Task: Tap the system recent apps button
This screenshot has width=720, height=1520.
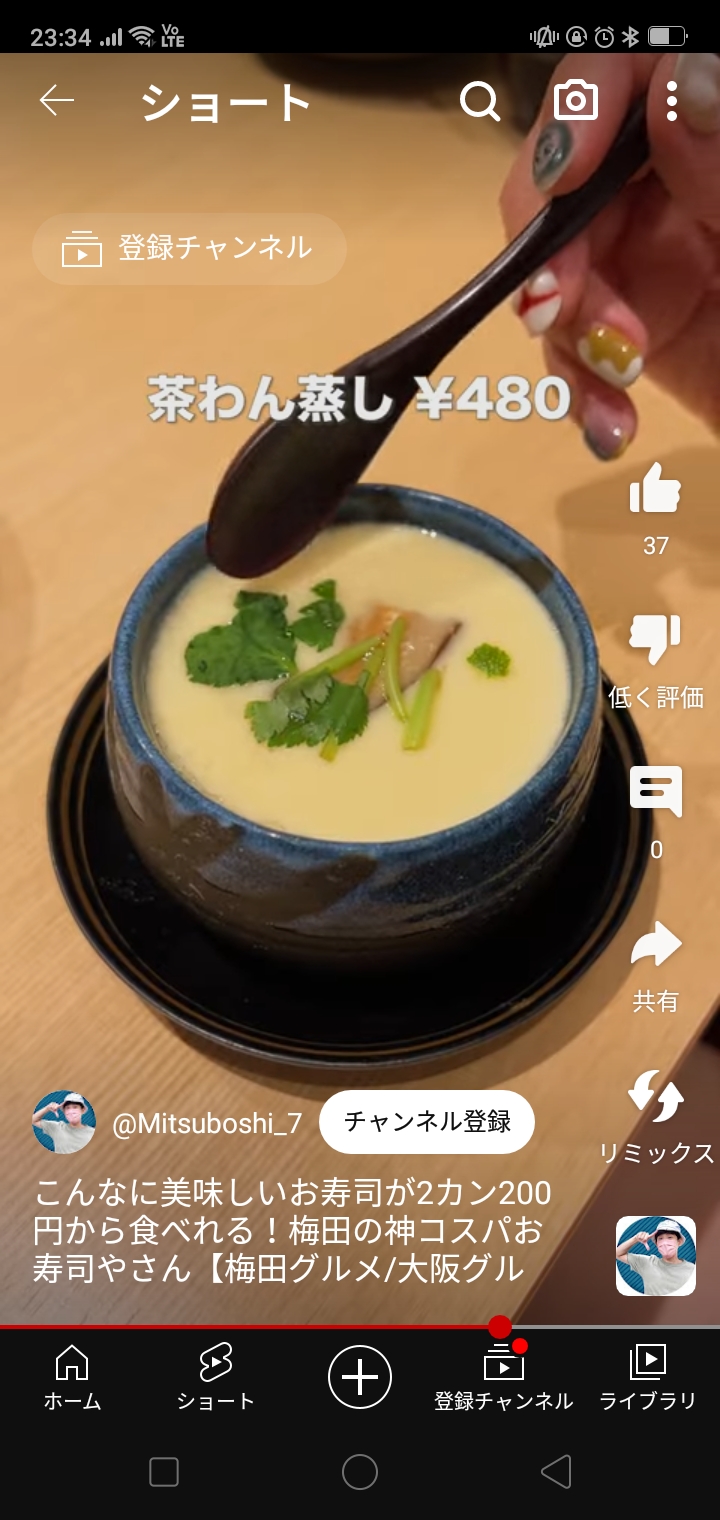Action: [x=164, y=1472]
